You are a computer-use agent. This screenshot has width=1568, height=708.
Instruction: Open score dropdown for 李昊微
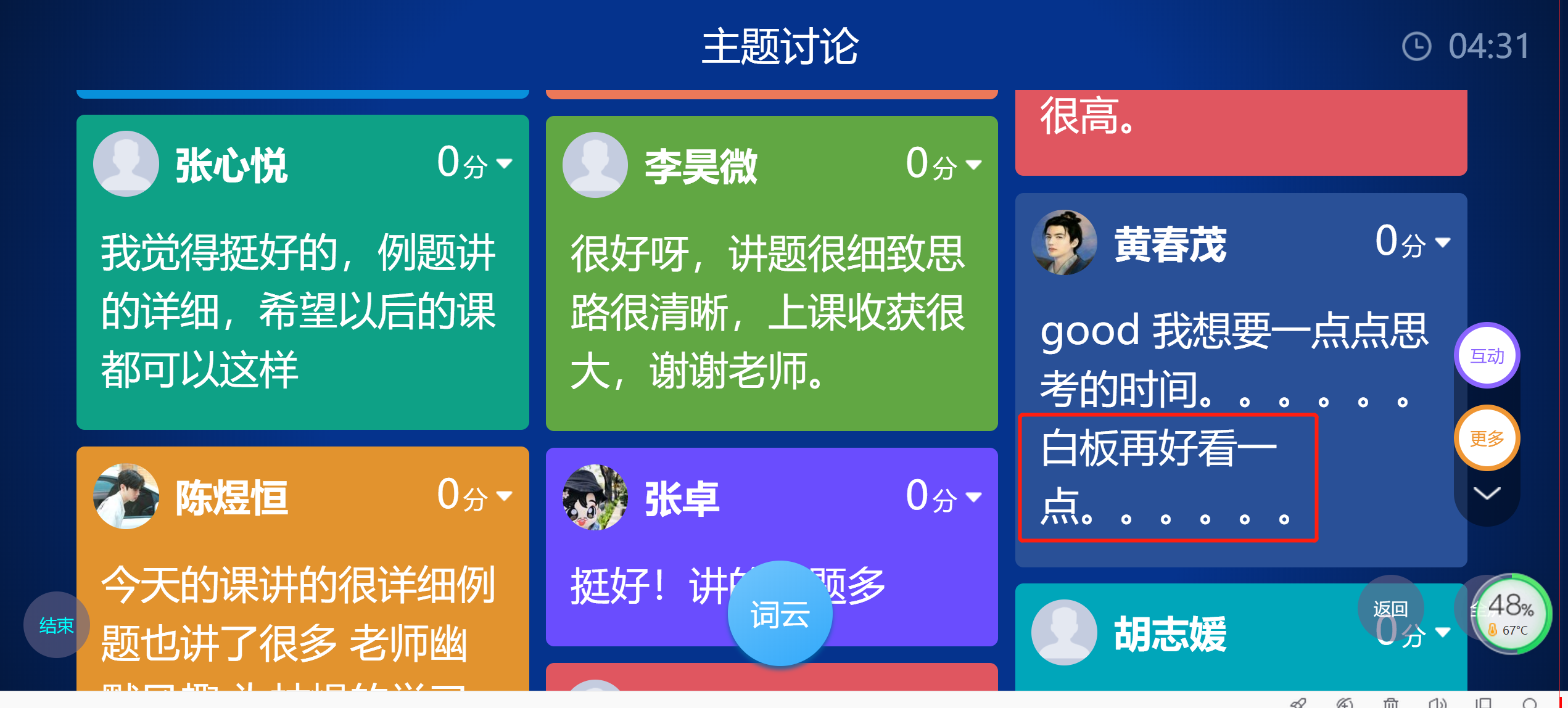[x=973, y=165]
